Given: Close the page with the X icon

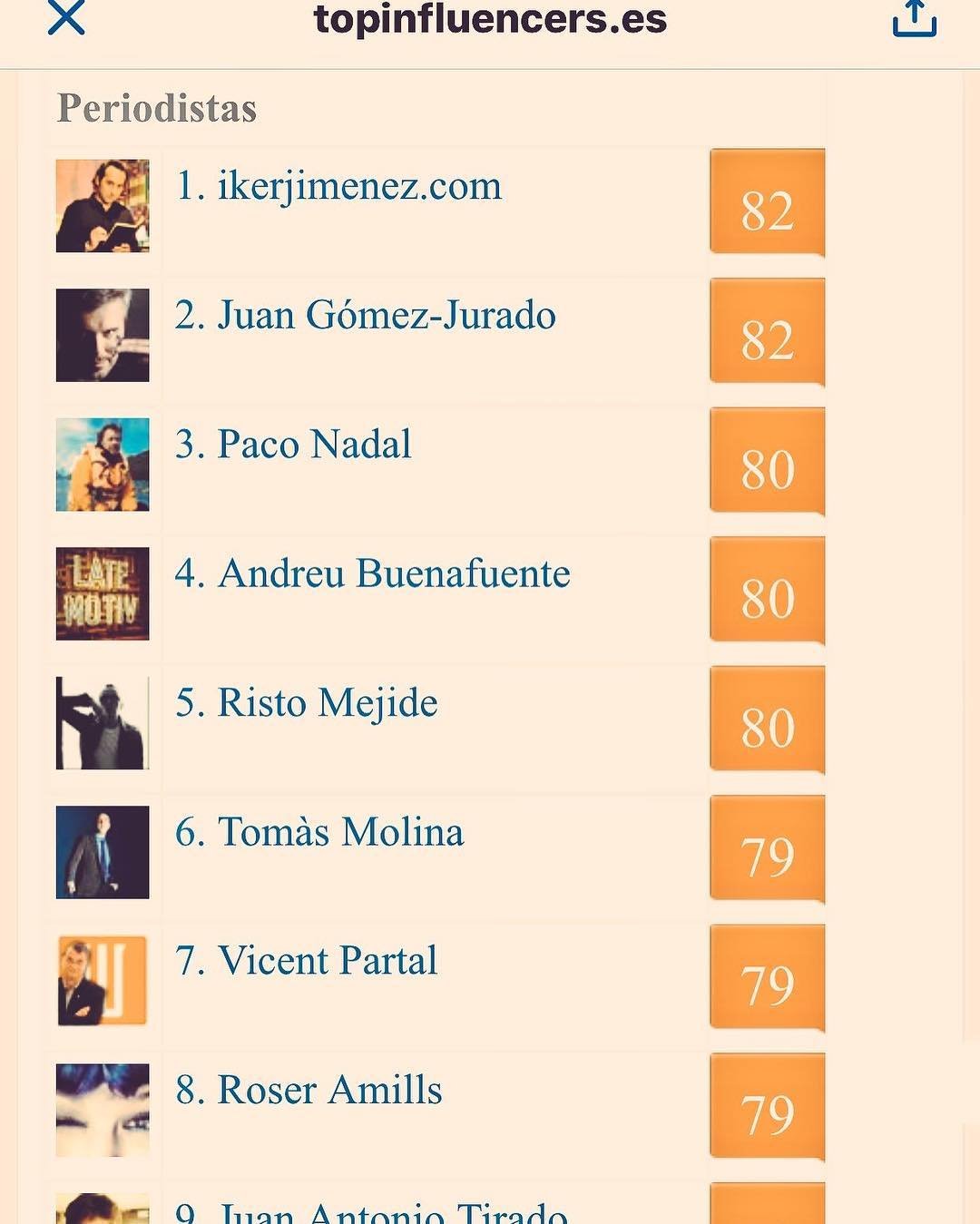Looking at the screenshot, I should (64, 18).
